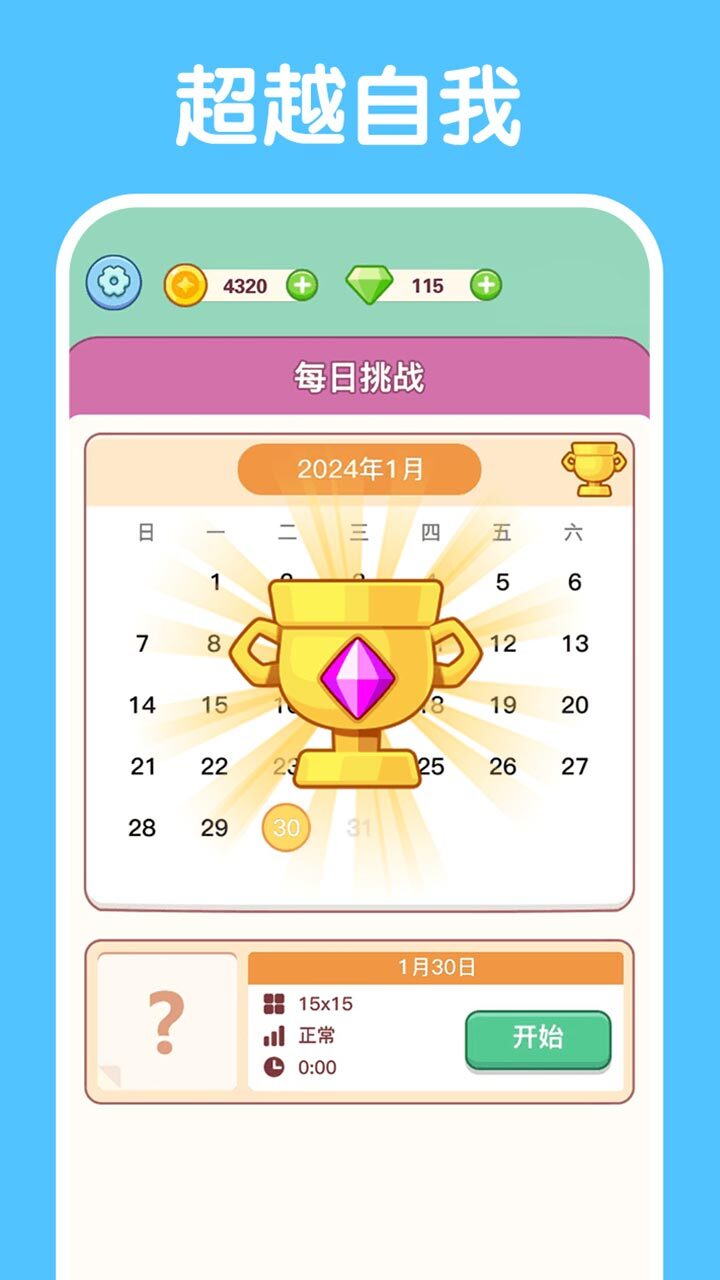Tap the large trophy with purple gem
Viewport: 720px width, 1280px height.
tap(358, 676)
